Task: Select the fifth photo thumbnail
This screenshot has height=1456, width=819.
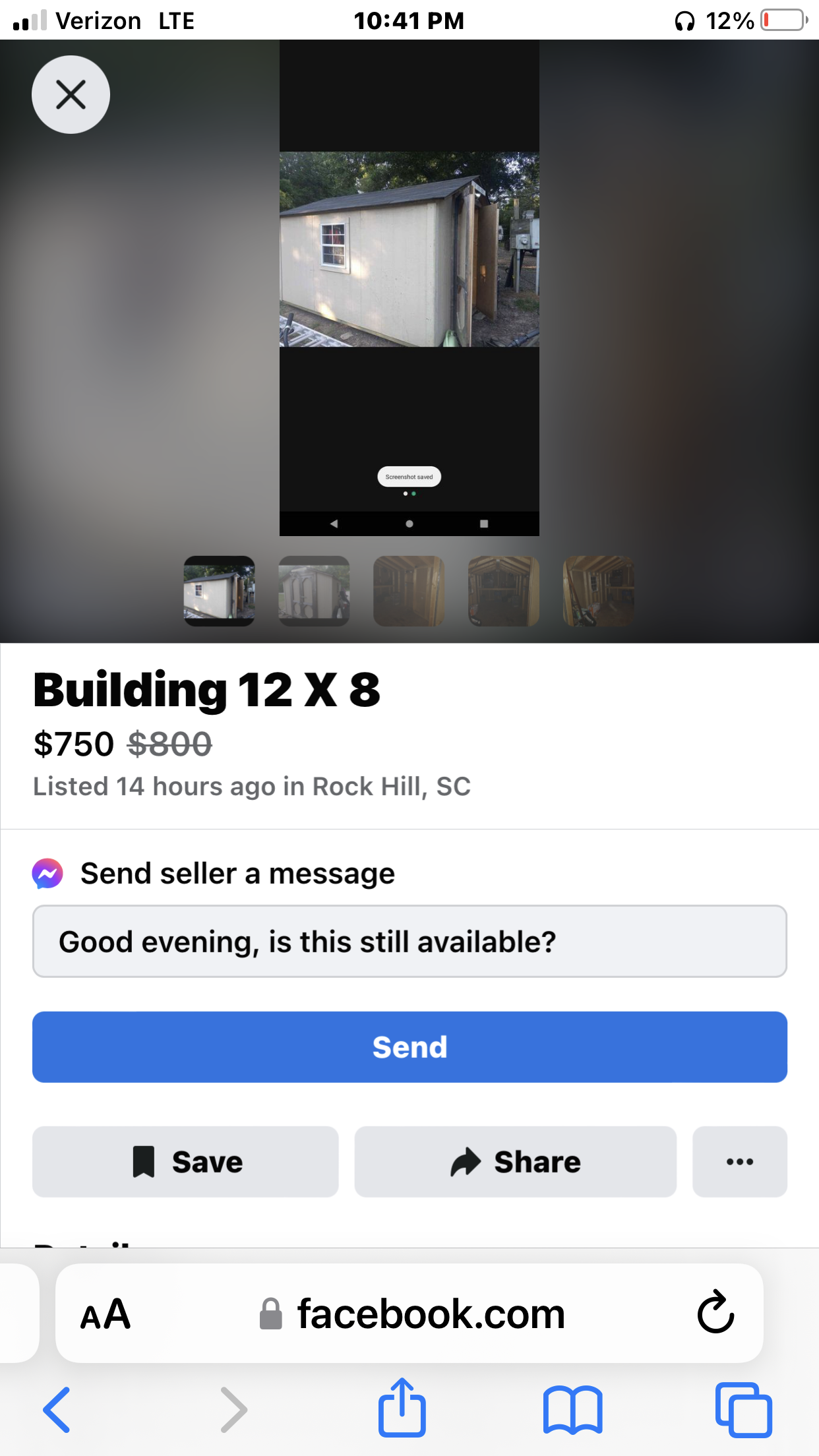Action: pyautogui.click(x=599, y=591)
